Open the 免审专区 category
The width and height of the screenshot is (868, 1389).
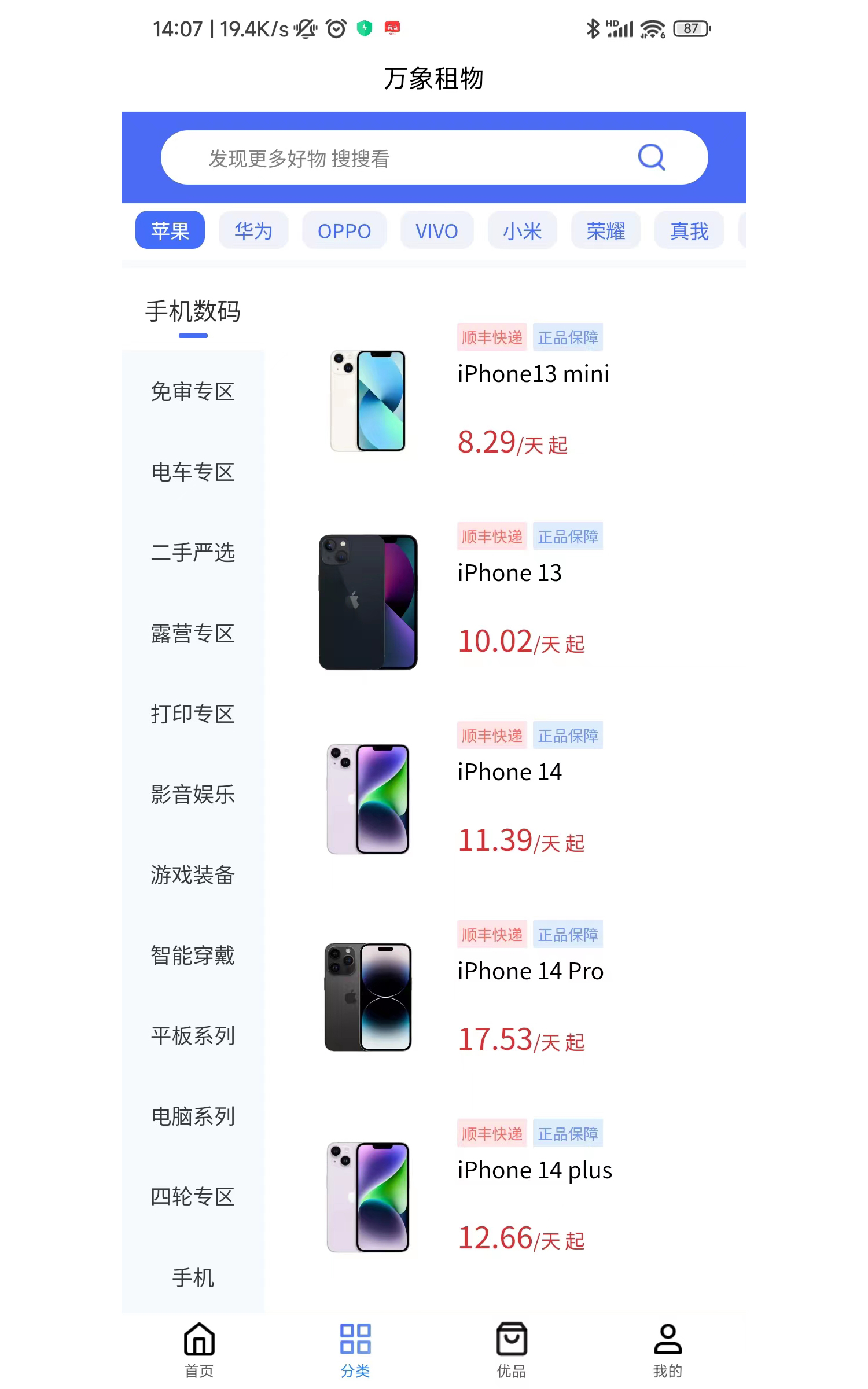193,392
